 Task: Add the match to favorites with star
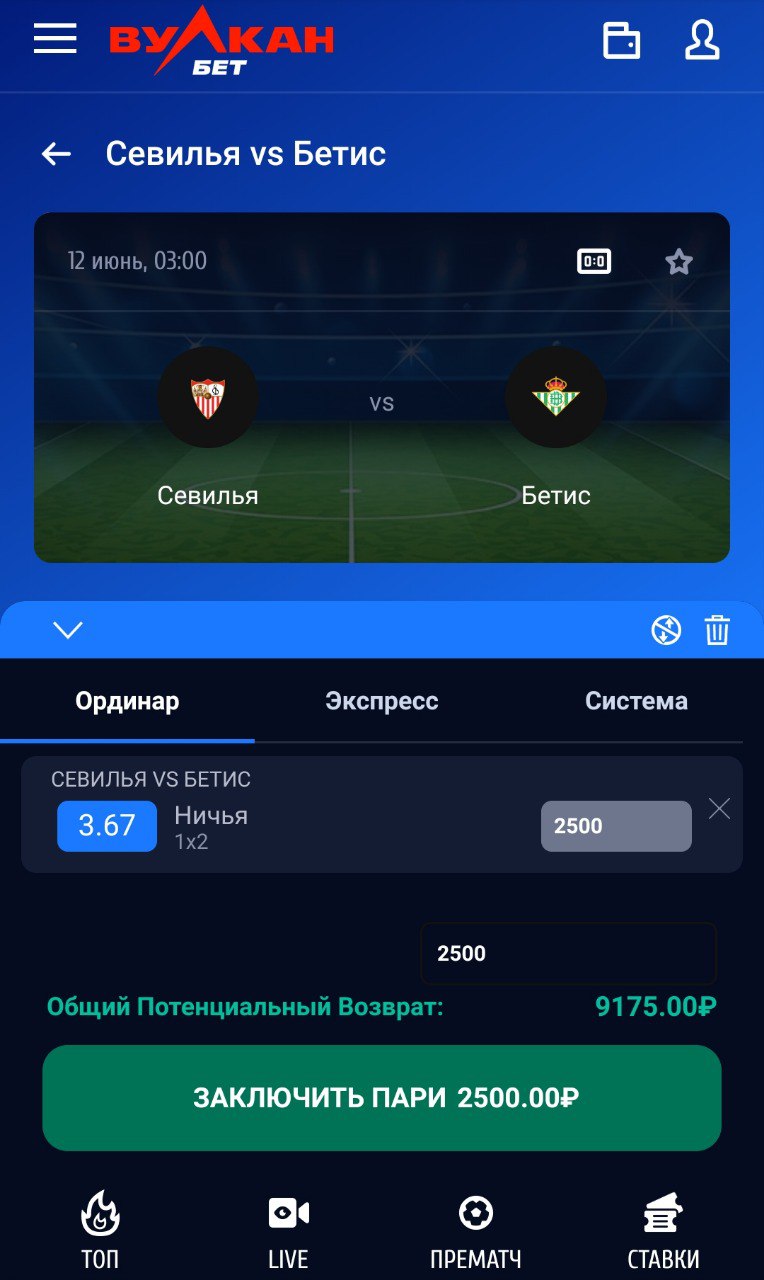click(x=679, y=262)
